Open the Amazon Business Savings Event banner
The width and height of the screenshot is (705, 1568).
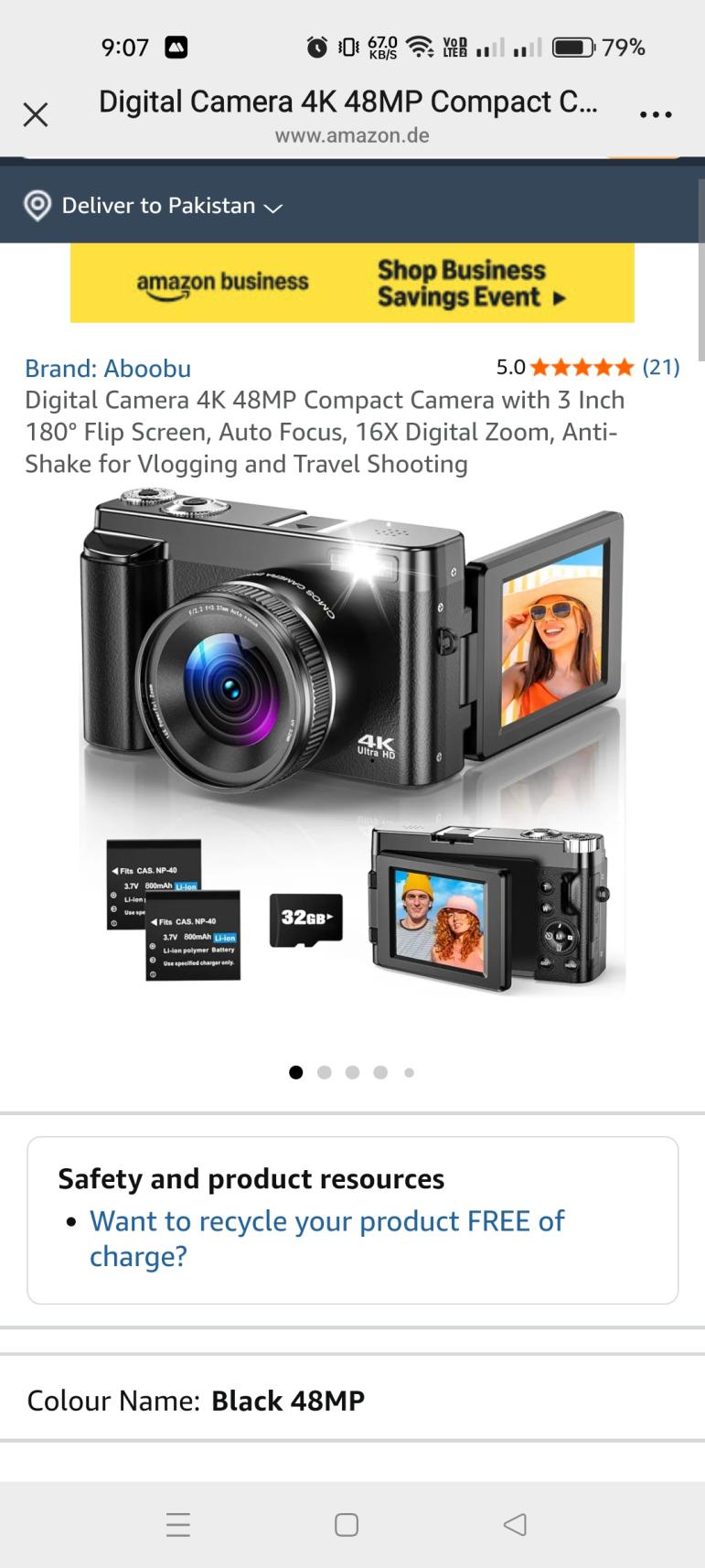tap(352, 283)
